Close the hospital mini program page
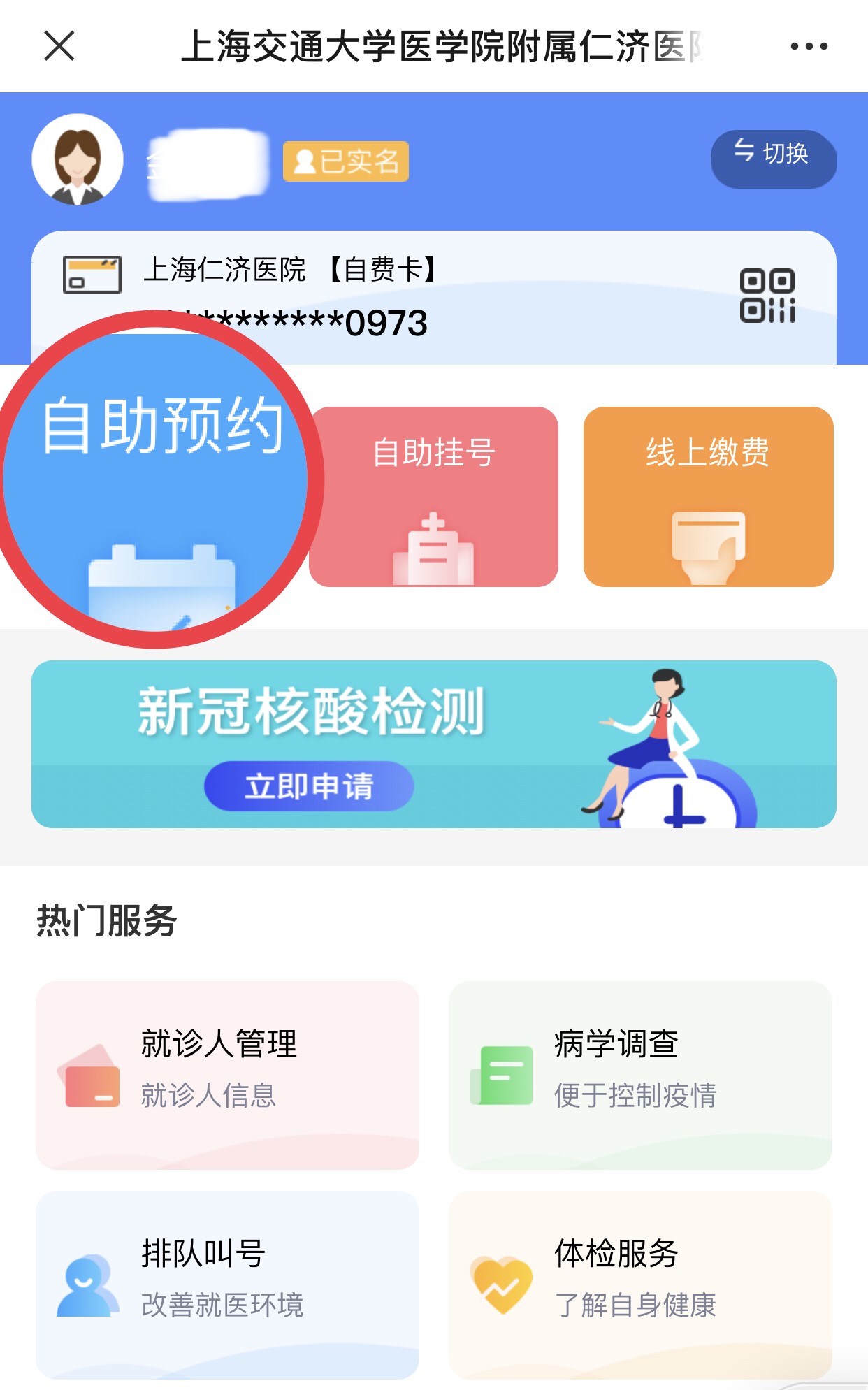Screen dimensions: 868x1390 click(x=59, y=46)
